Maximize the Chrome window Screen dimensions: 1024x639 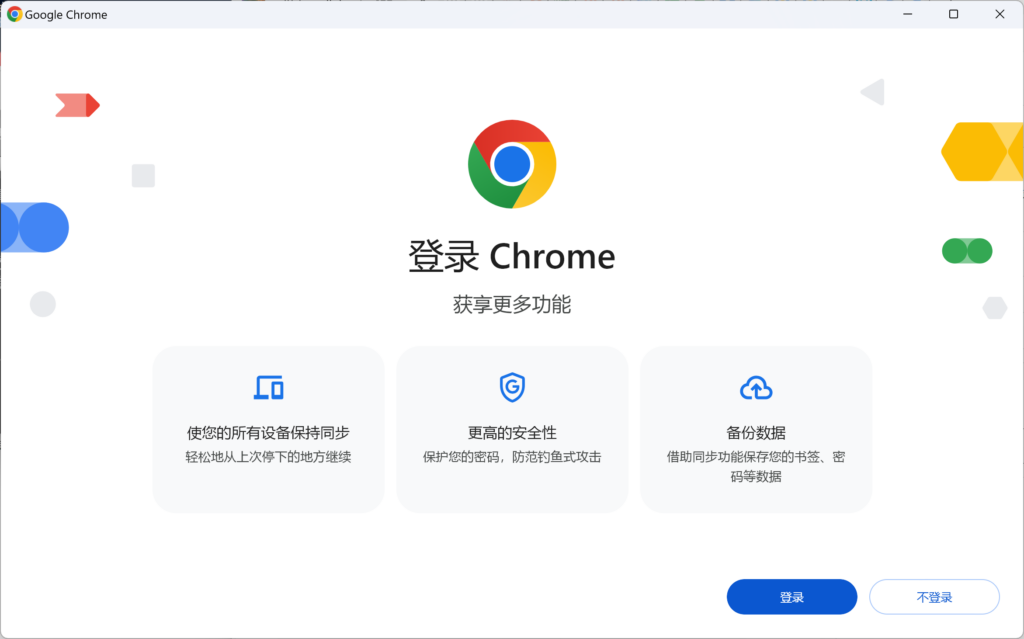coord(953,14)
